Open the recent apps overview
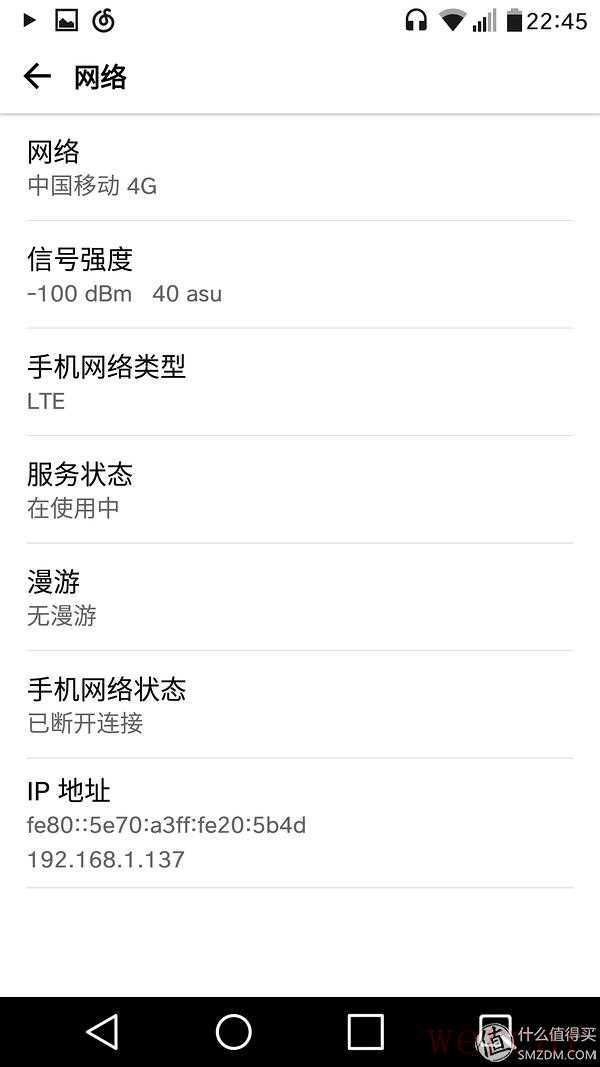The height and width of the screenshot is (1067, 600). pyautogui.click(x=365, y=1031)
